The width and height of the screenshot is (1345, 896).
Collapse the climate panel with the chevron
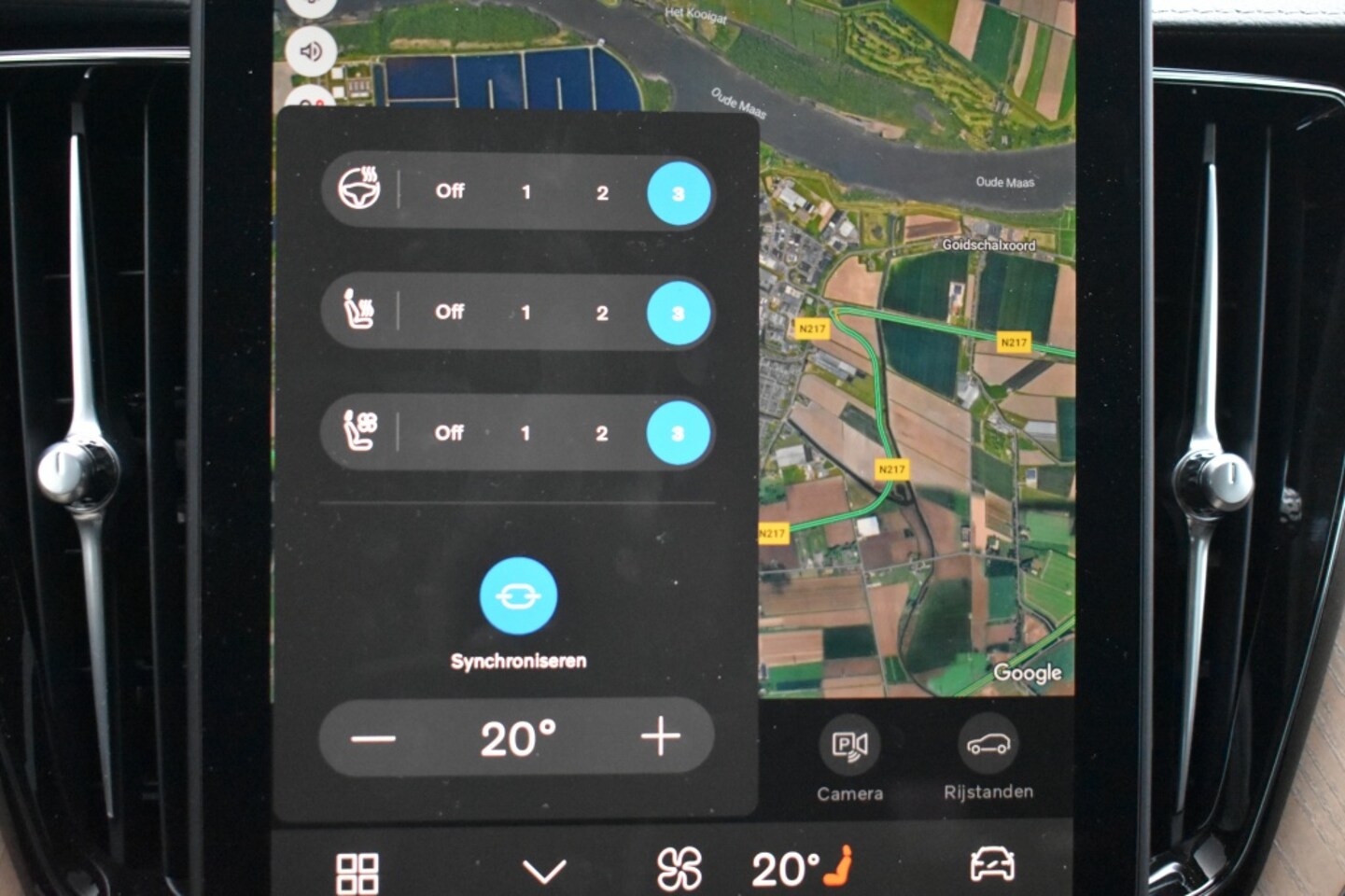pyautogui.click(x=544, y=872)
